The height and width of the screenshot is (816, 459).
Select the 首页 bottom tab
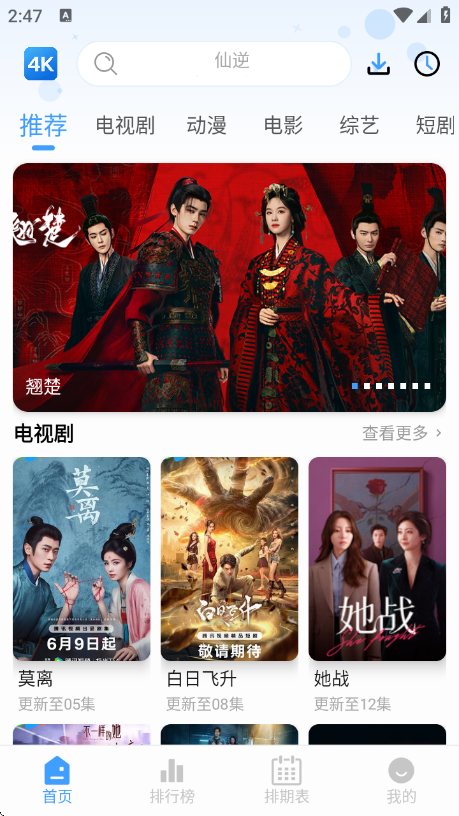tap(57, 781)
